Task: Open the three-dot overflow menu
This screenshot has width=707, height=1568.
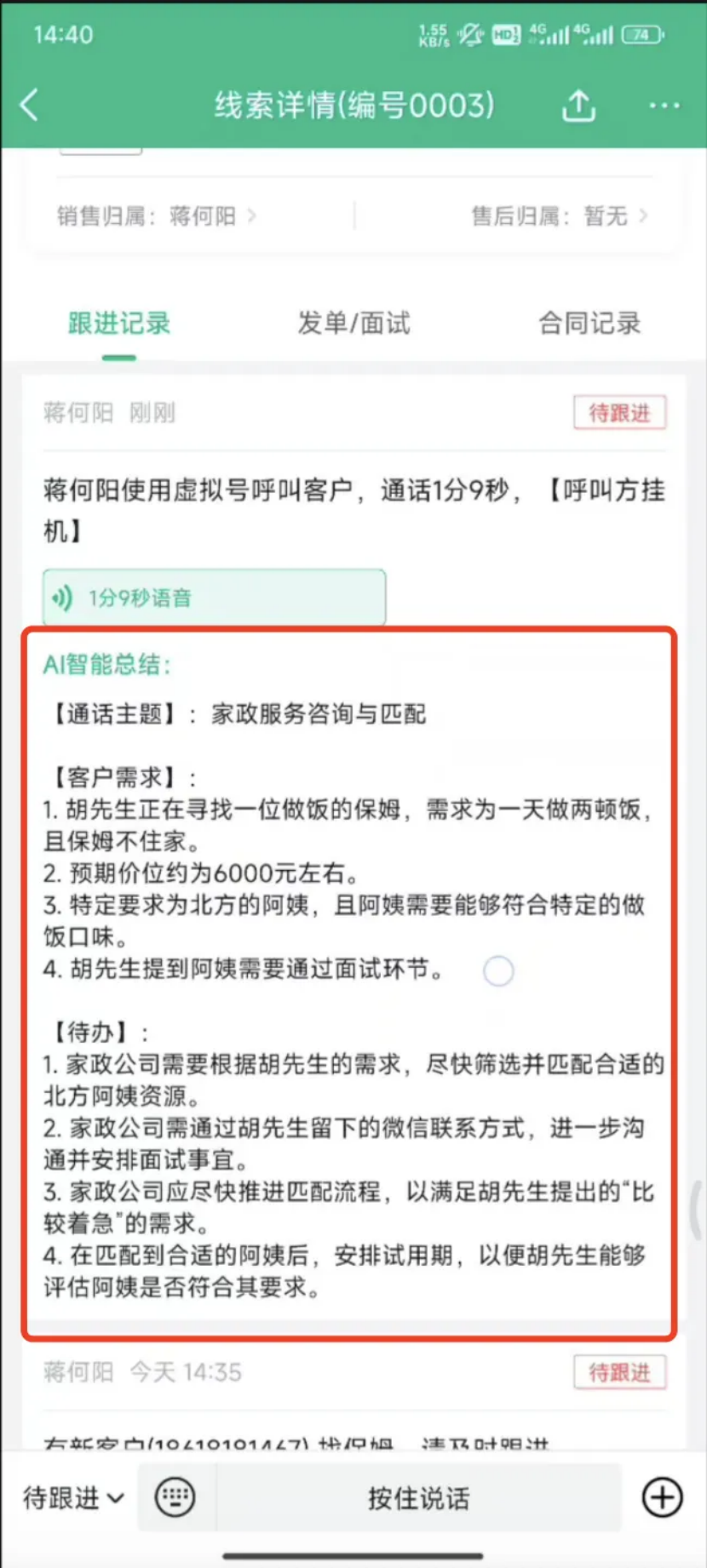Action: (x=664, y=106)
